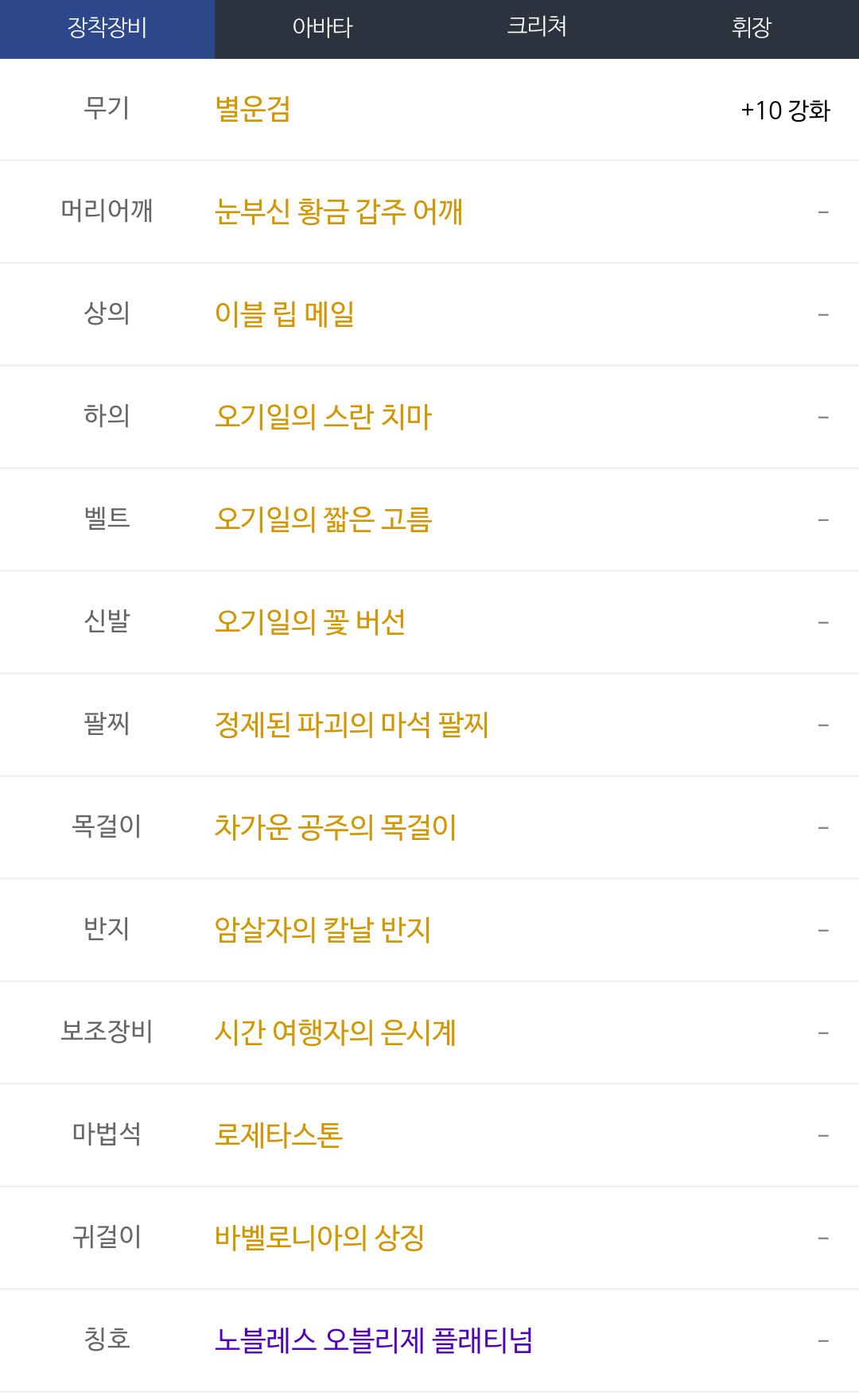The width and height of the screenshot is (859, 1400).
Task: Open 오기일의 스란 치마 item
Action: (x=323, y=417)
